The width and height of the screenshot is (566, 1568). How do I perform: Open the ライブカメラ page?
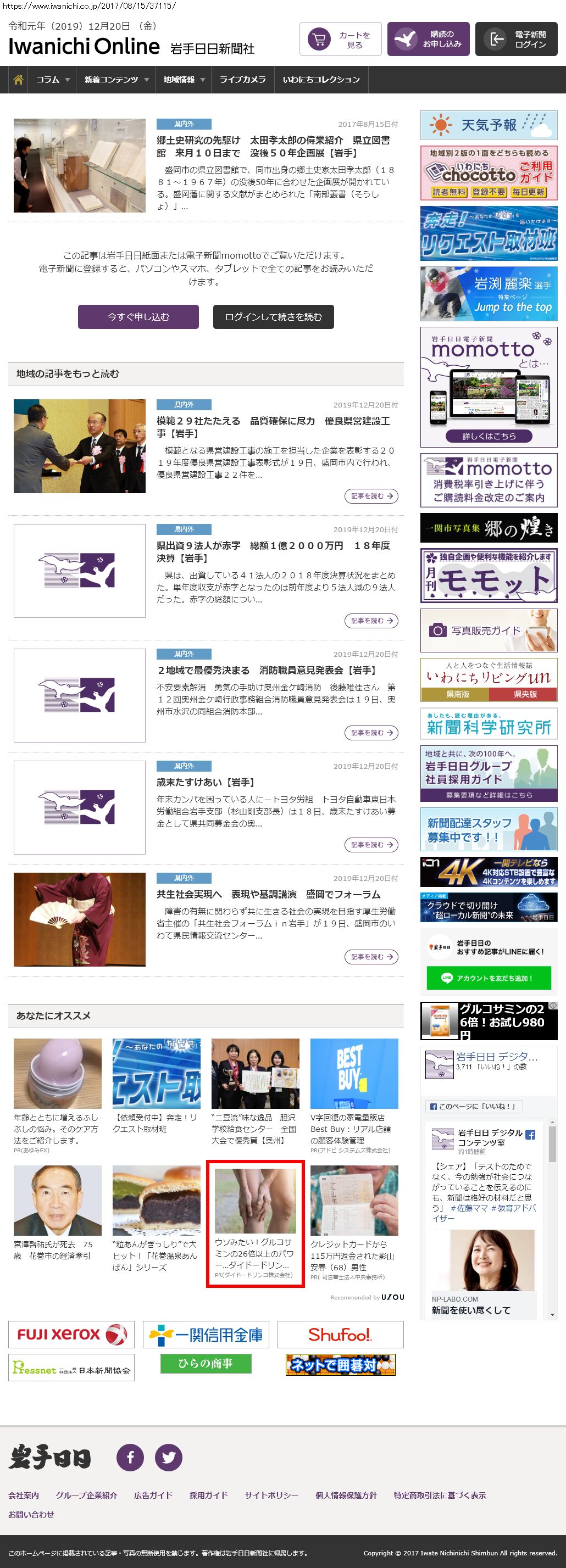[x=242, y=80]
